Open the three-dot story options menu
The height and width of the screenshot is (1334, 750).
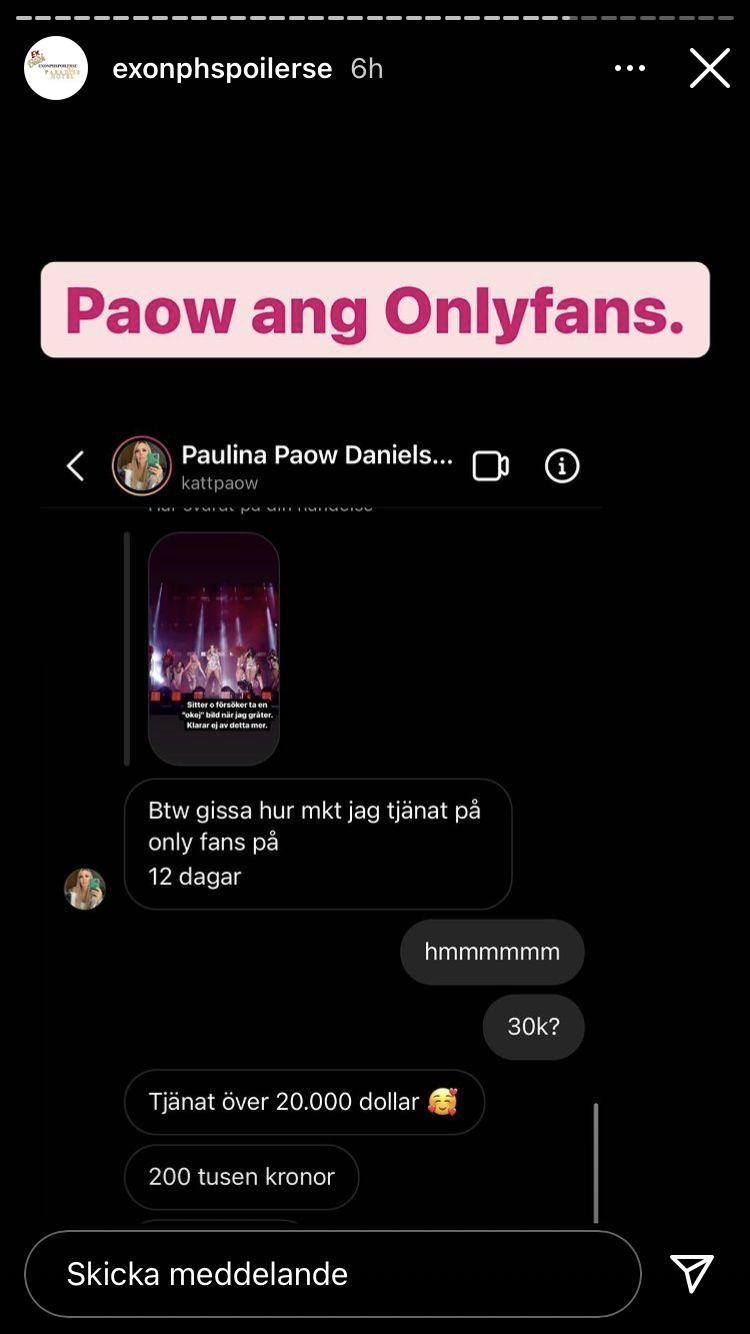coord(630,68)
